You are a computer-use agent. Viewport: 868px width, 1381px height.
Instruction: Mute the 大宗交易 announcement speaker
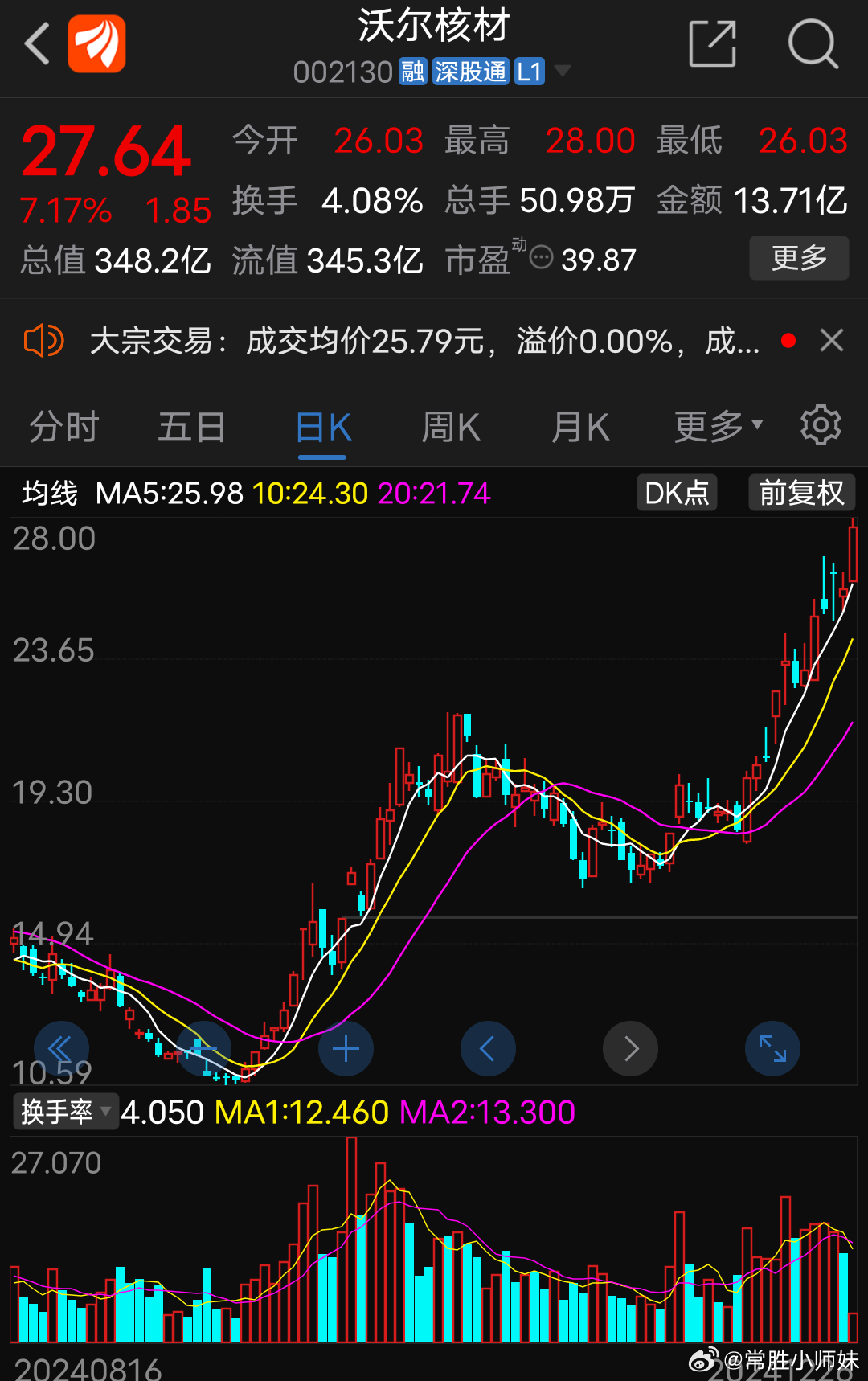pyautogui.click(x=43, y=340)
